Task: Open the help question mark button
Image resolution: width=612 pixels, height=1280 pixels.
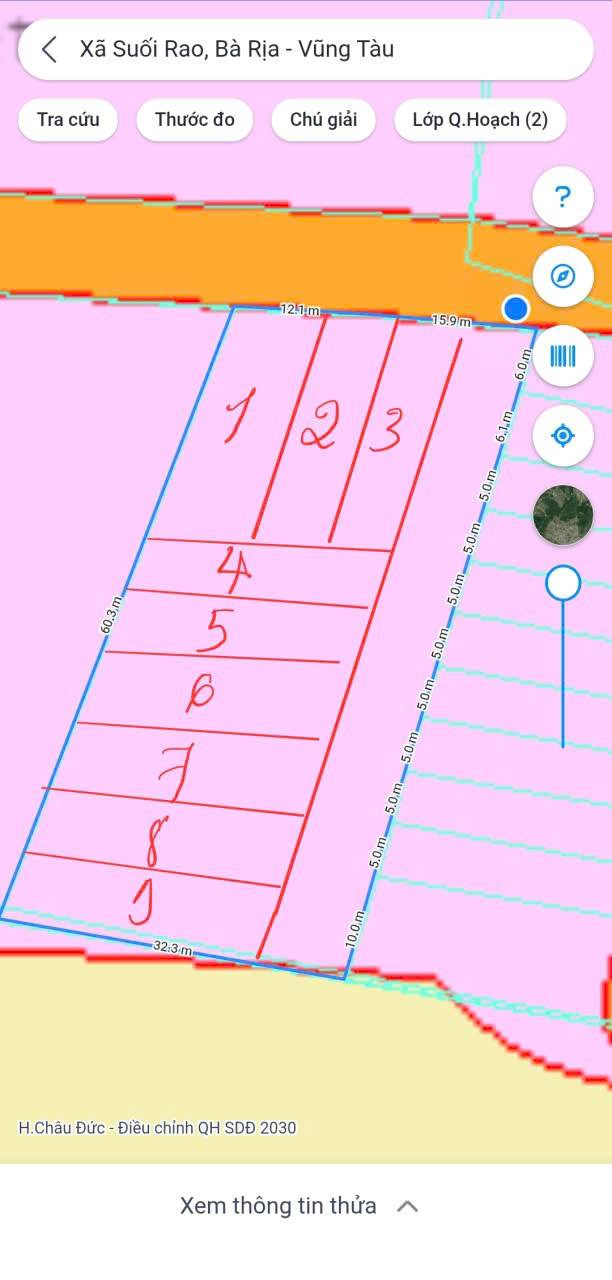Action: 562,197
